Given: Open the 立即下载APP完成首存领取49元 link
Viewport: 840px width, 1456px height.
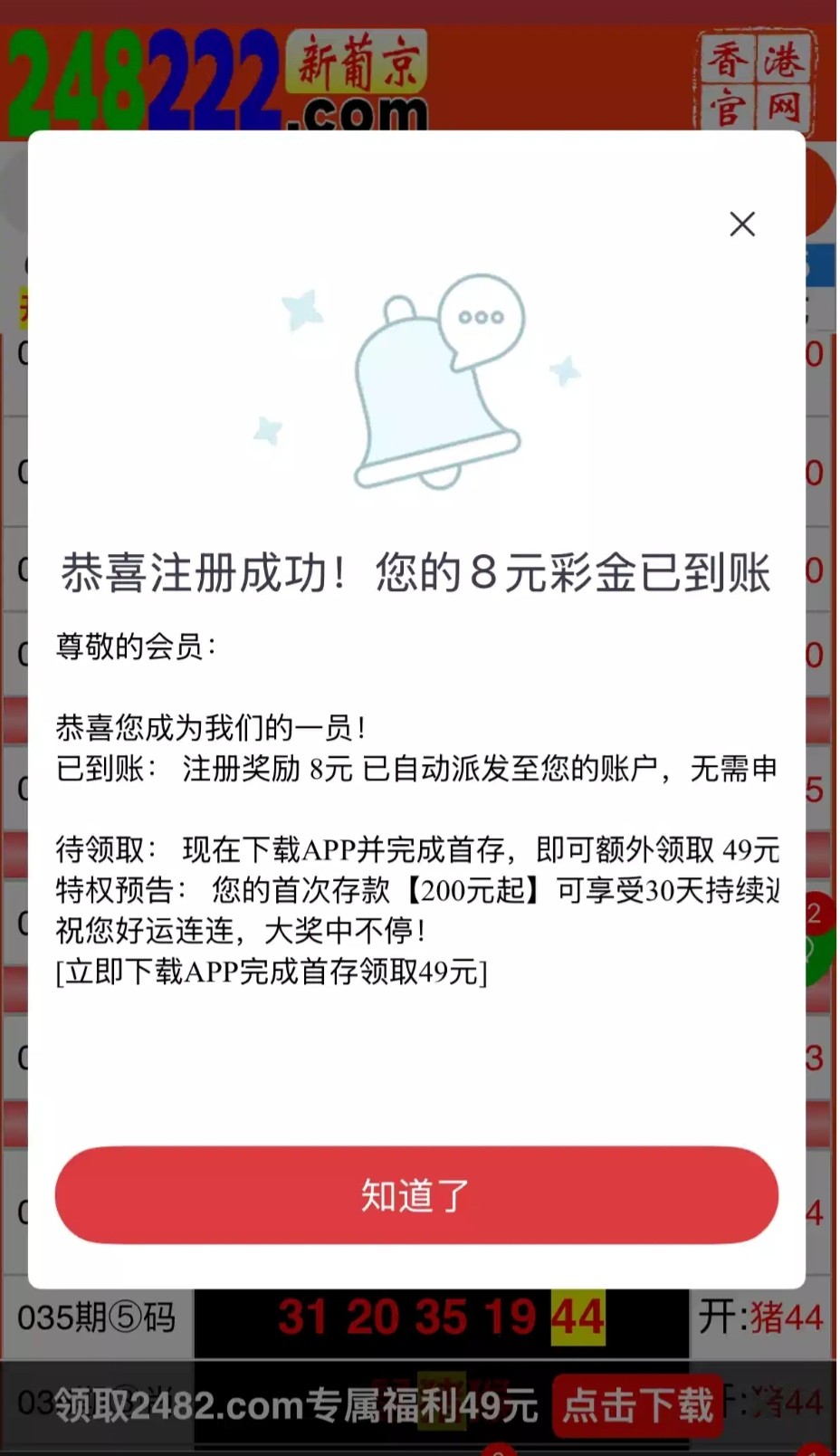Looking at the screenshot, I should (x=272, y=972).
